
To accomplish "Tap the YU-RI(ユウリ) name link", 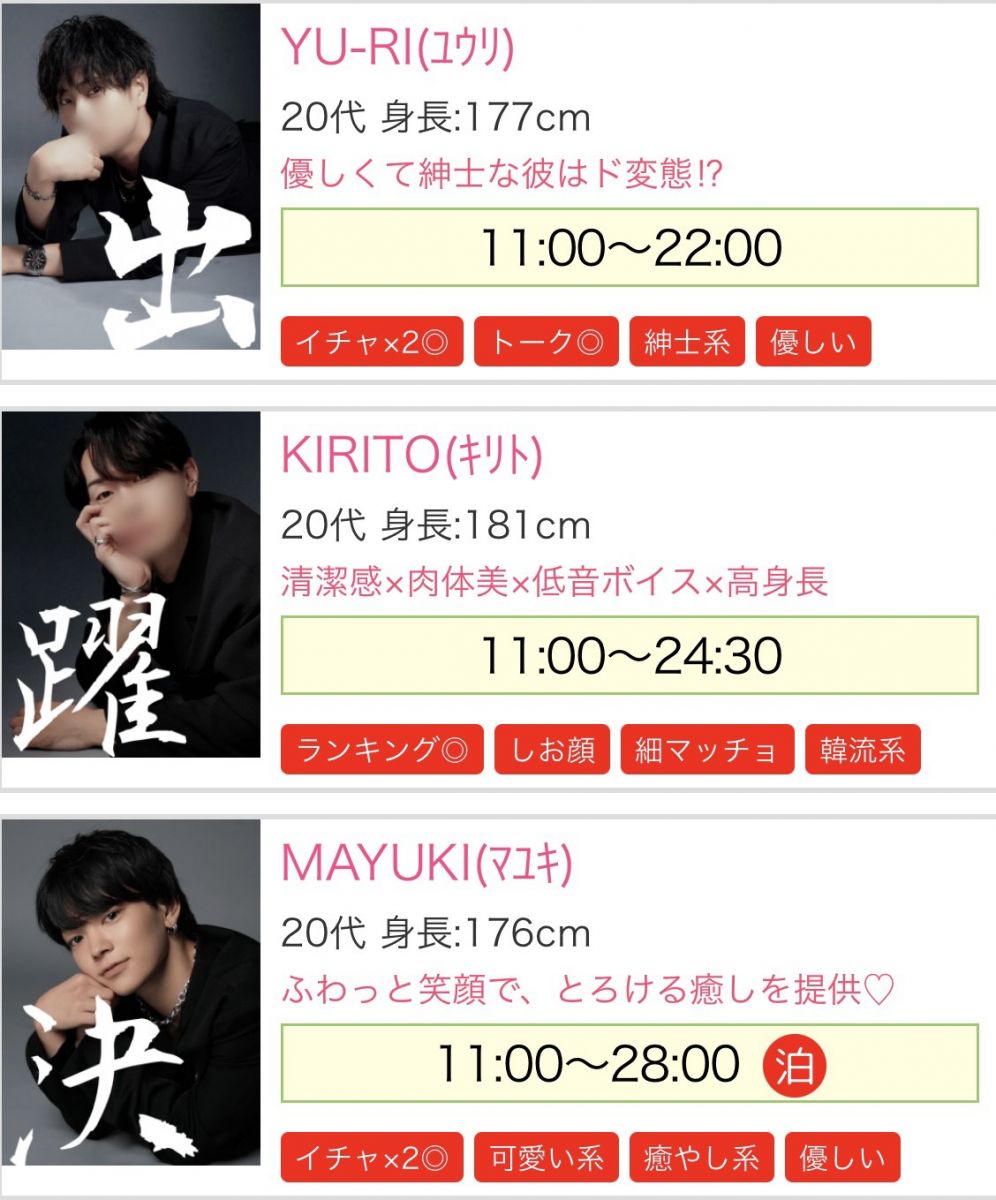I will point(397,48).
